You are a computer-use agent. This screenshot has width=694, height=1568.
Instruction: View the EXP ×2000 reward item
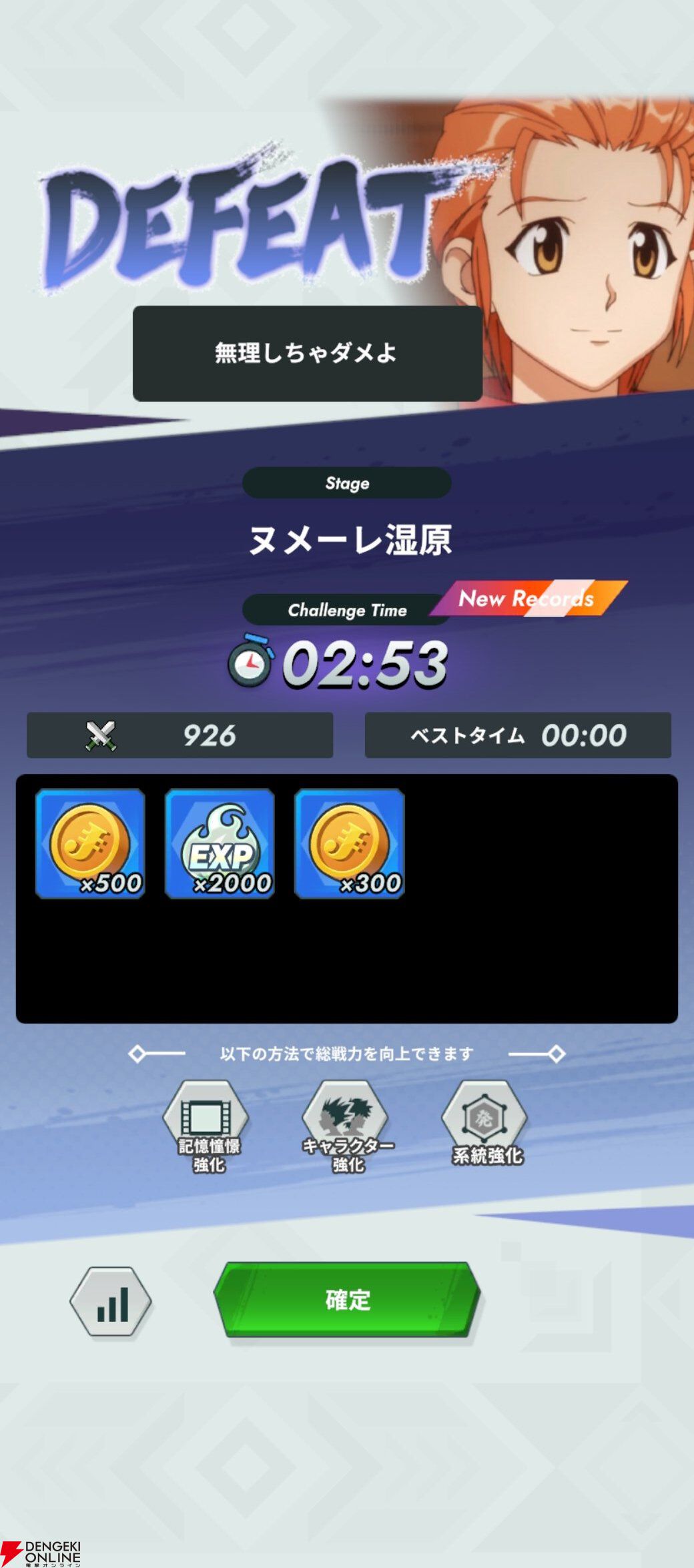220,843
